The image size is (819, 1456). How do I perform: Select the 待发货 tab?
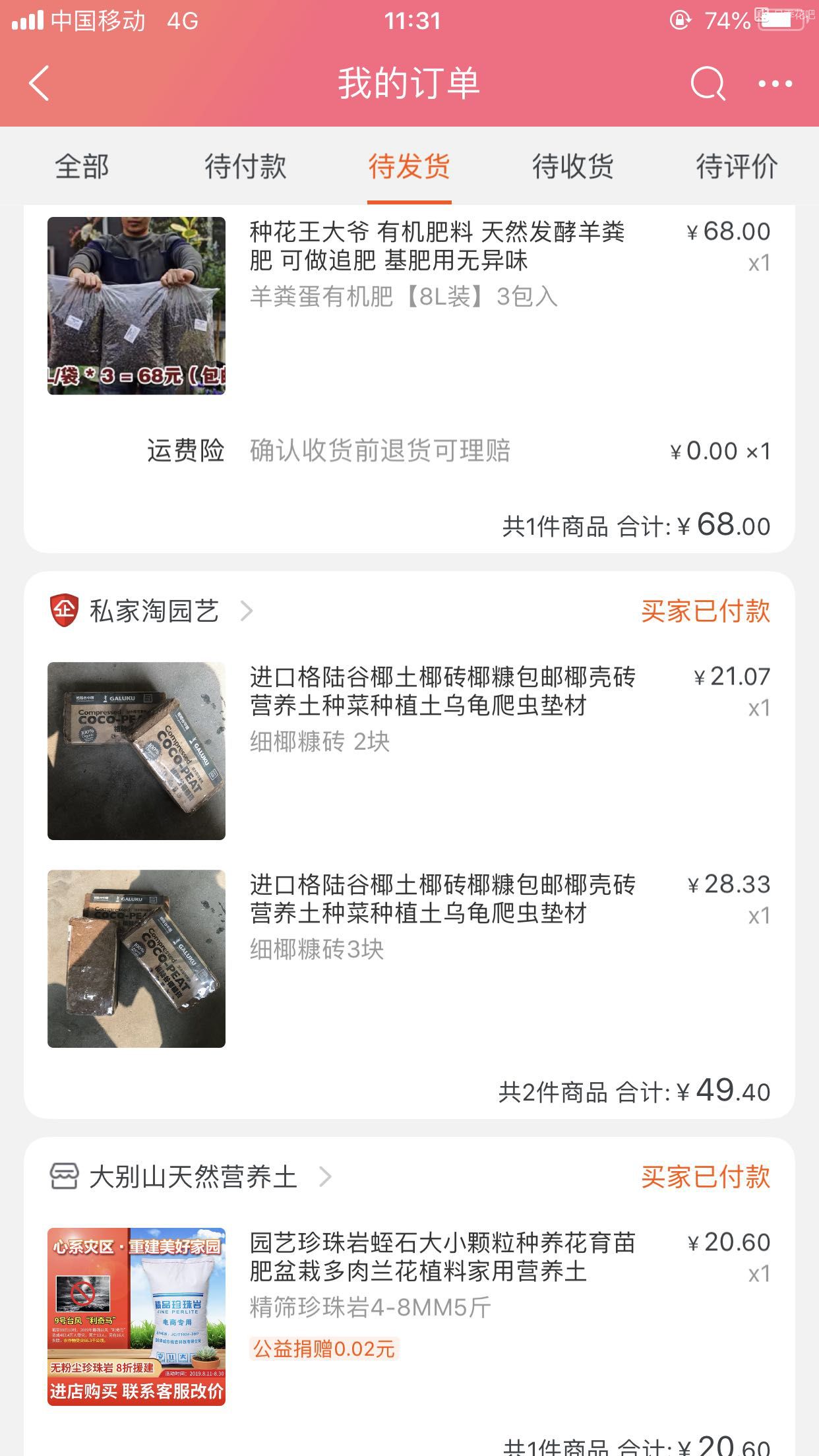click(x=409, y=166)
